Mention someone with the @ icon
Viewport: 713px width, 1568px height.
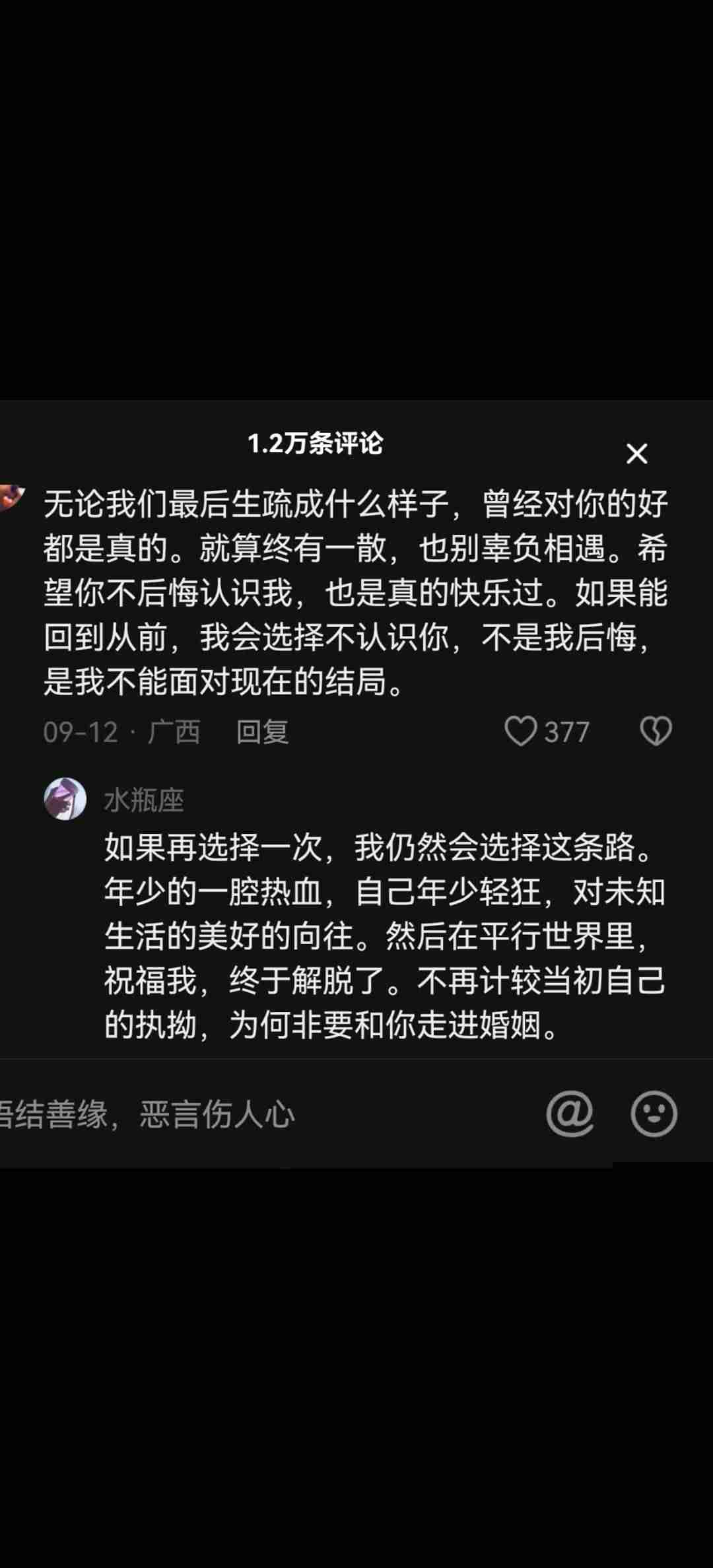tap(570, 1114)
